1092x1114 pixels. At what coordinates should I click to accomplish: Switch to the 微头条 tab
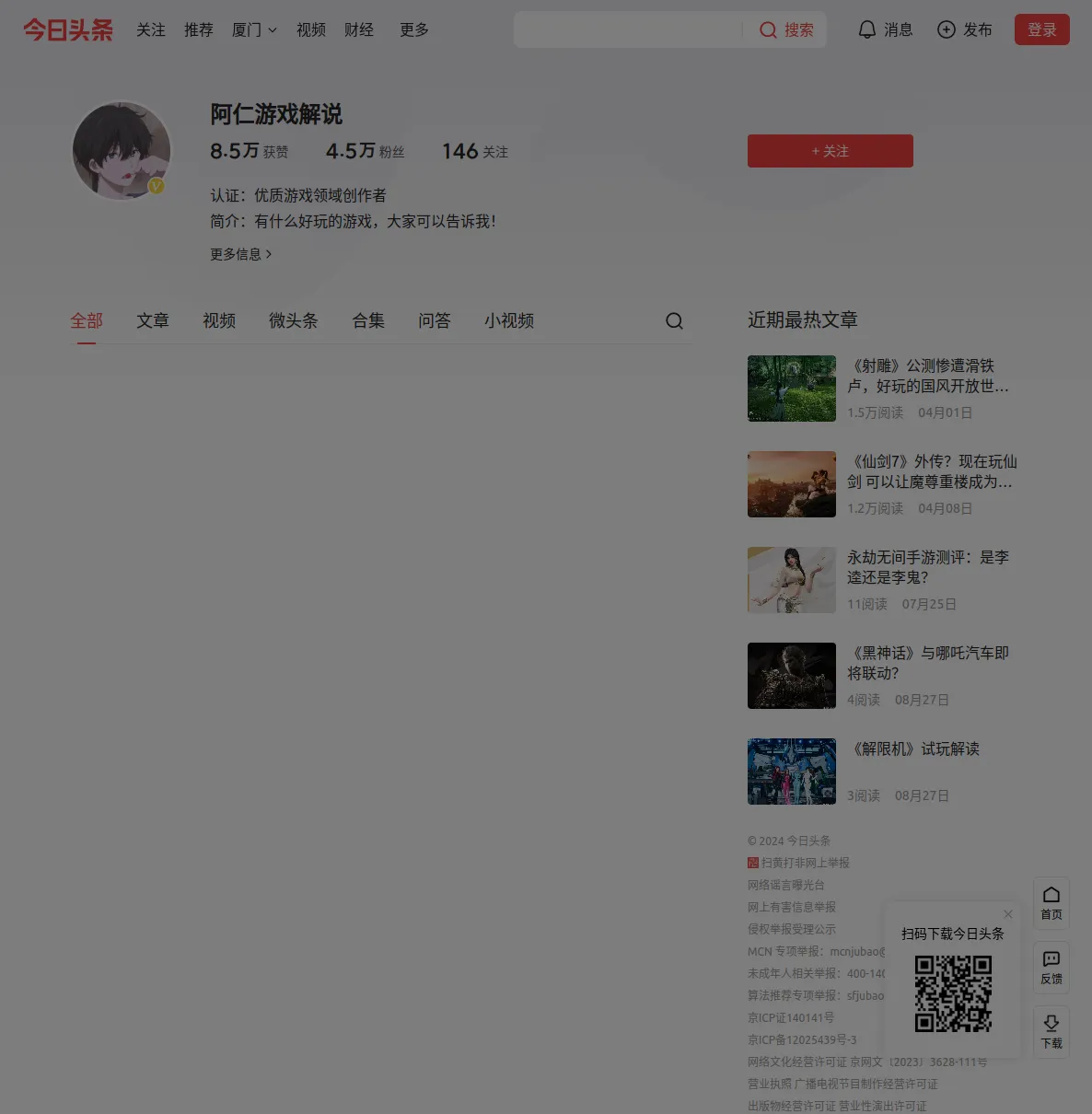pyautogui.click(x=293, y=320)
